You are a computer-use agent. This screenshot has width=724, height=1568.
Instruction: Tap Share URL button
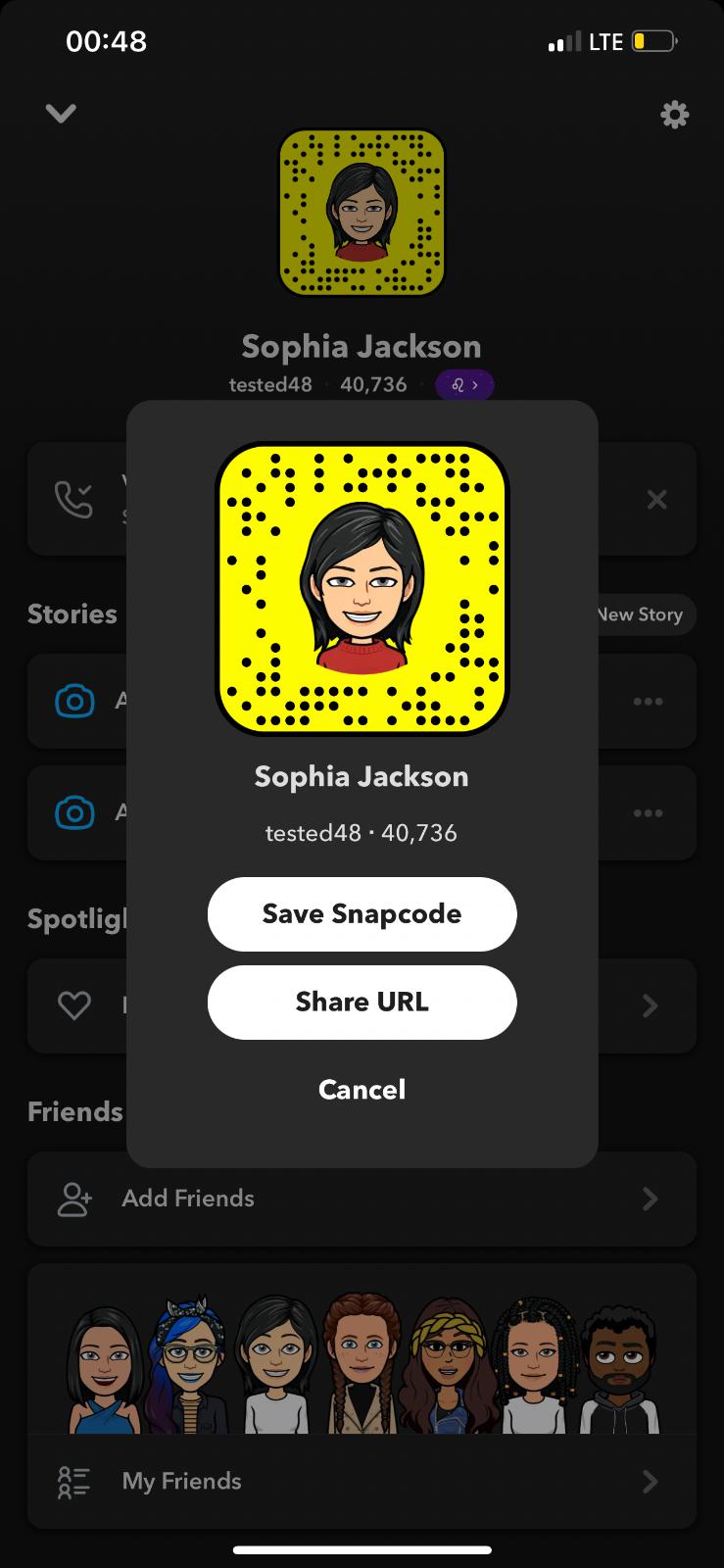tap(362, 1002)
